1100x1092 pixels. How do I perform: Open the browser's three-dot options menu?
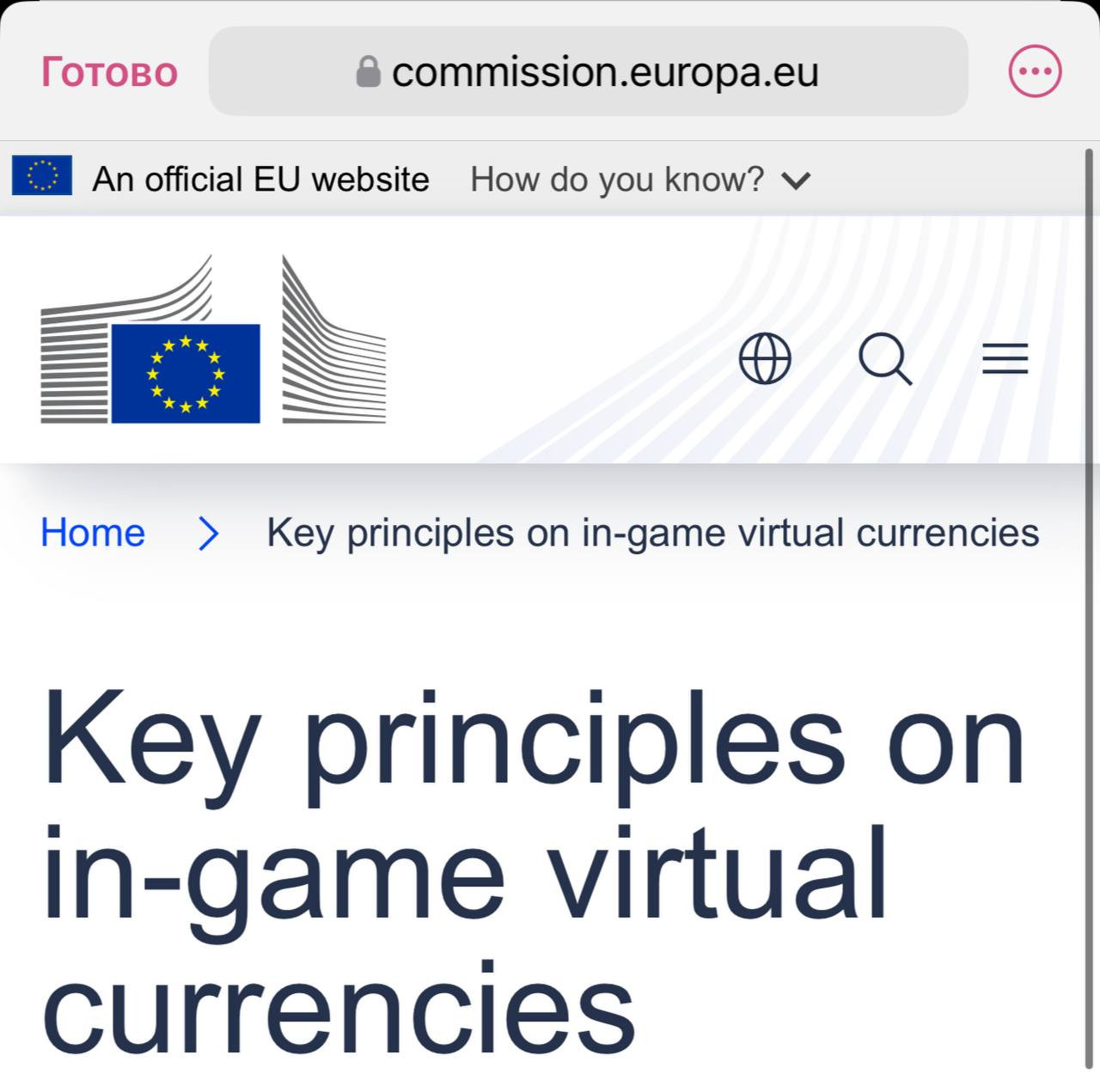tap(1035, 71)
